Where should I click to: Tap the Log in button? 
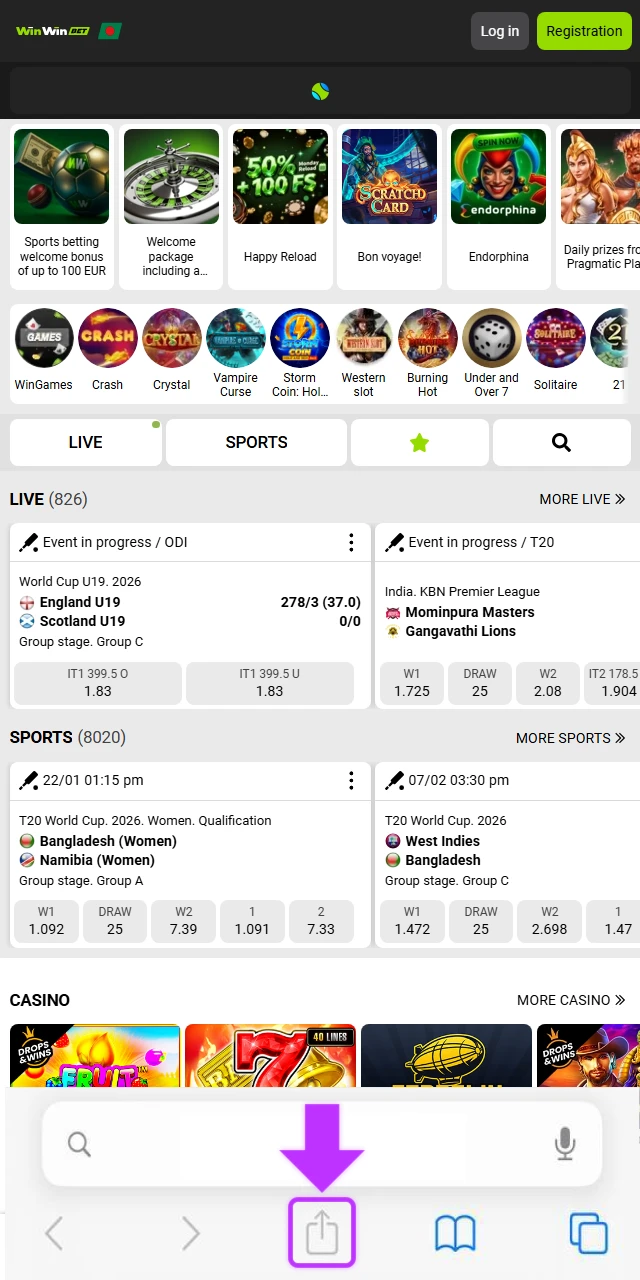click(499, 31)
